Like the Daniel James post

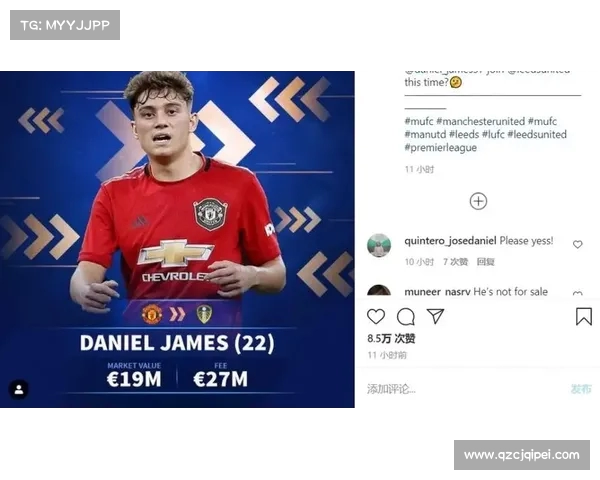(x=376, y=316)
